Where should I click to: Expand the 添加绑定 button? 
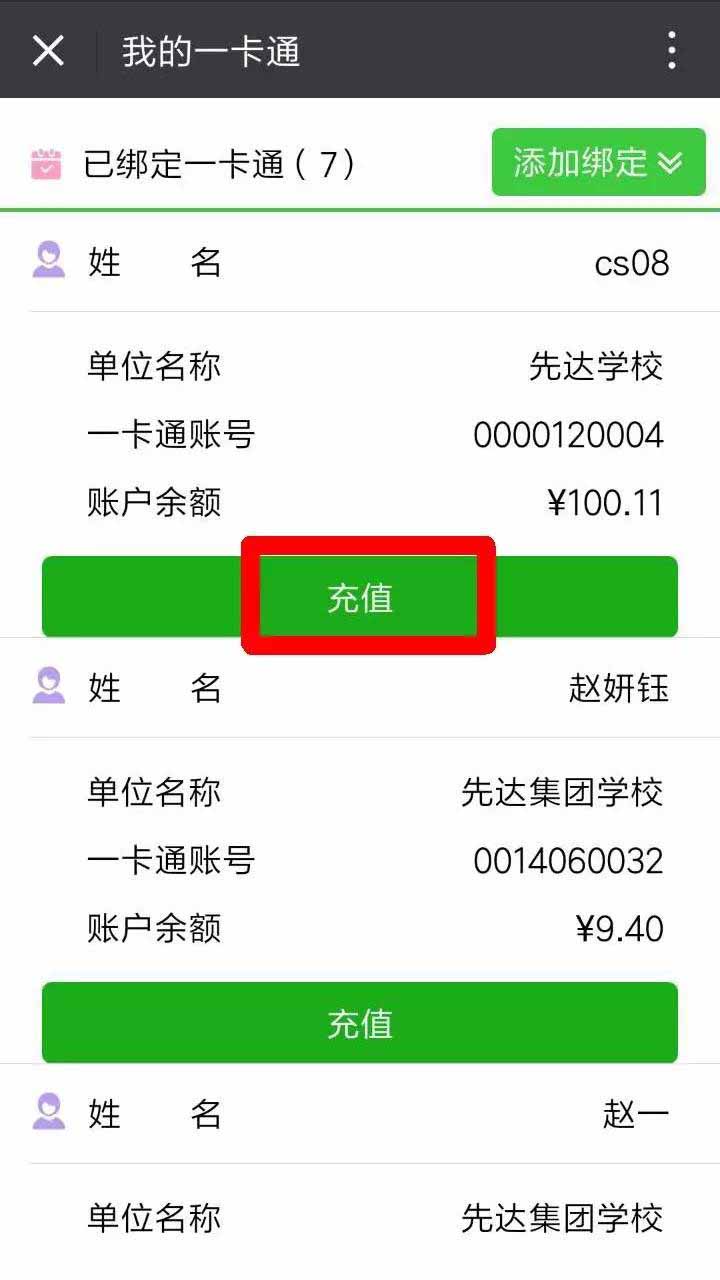coord(598,162)
